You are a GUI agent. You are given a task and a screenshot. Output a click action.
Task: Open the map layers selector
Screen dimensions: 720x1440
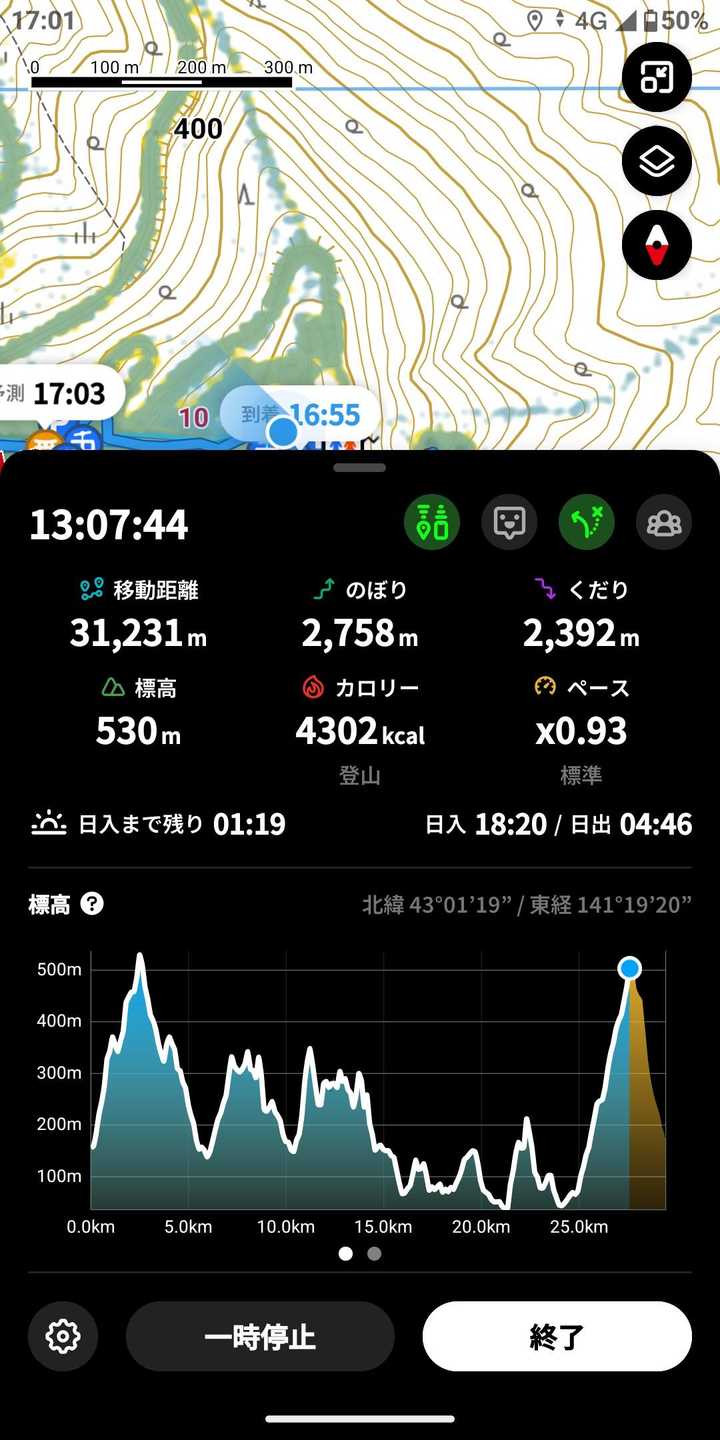coord(657,161)
